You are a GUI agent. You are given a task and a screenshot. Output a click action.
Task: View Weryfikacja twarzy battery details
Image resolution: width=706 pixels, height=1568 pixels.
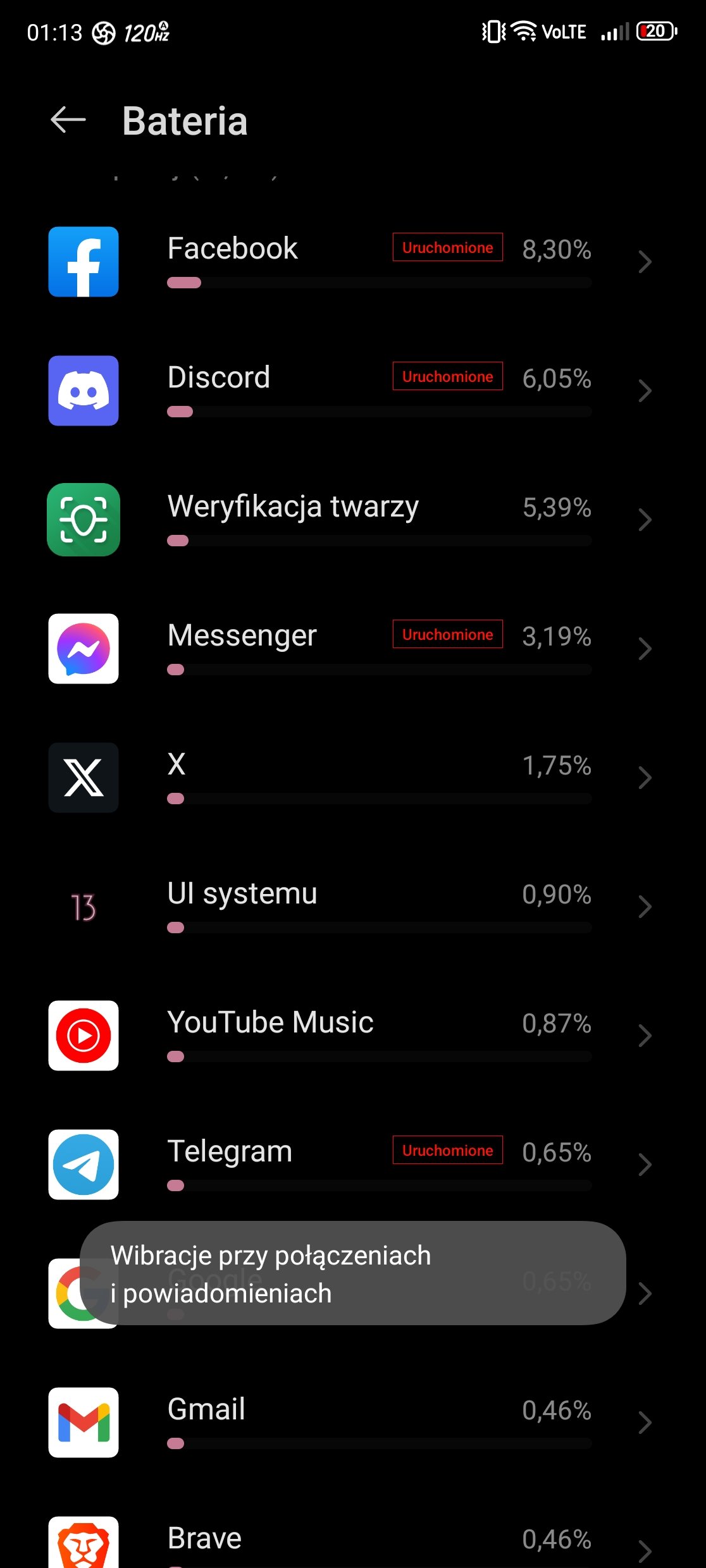pos(353,520)
